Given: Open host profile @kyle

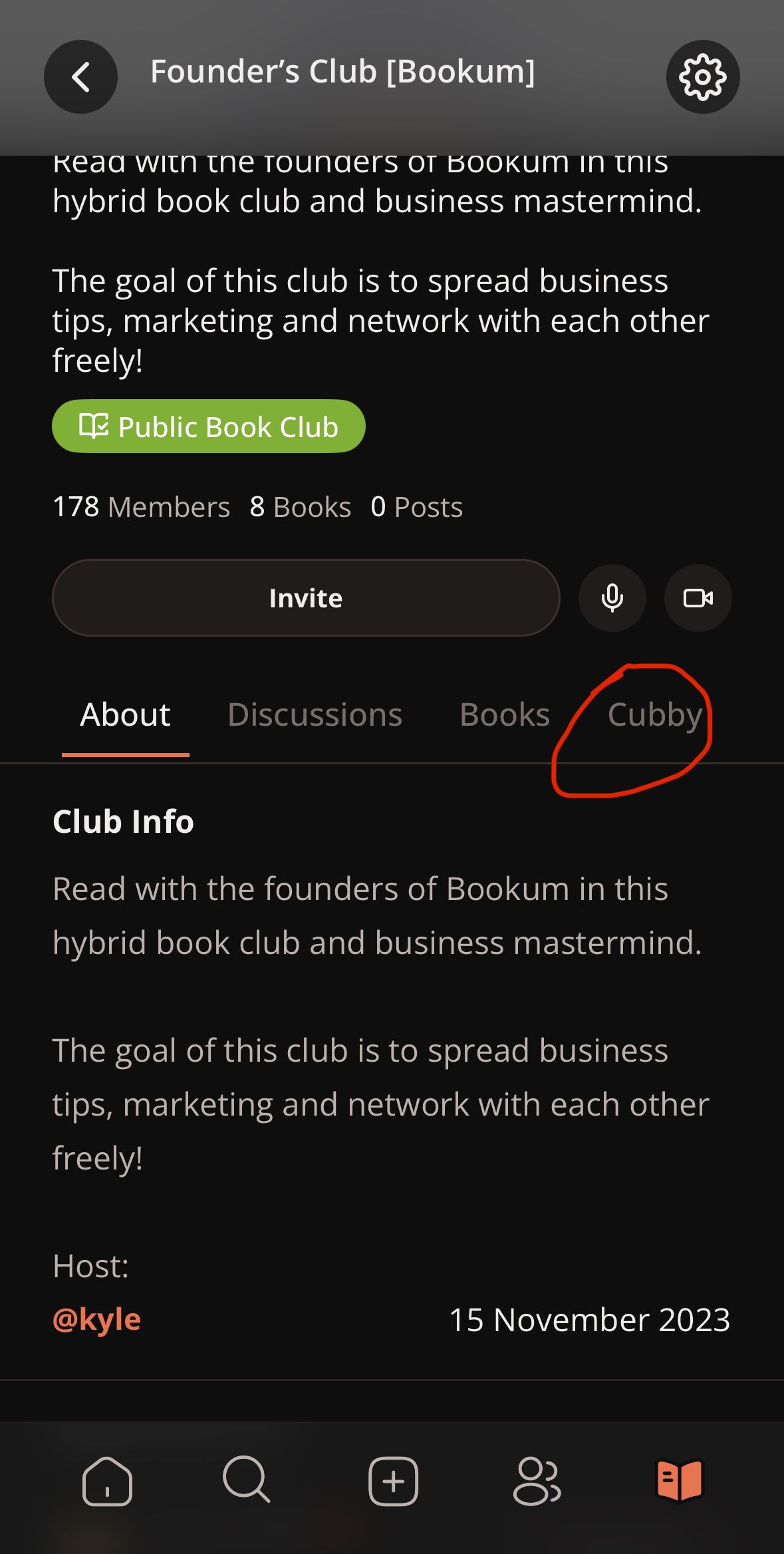Looking at the screenshot, I should click(96, 1319).
